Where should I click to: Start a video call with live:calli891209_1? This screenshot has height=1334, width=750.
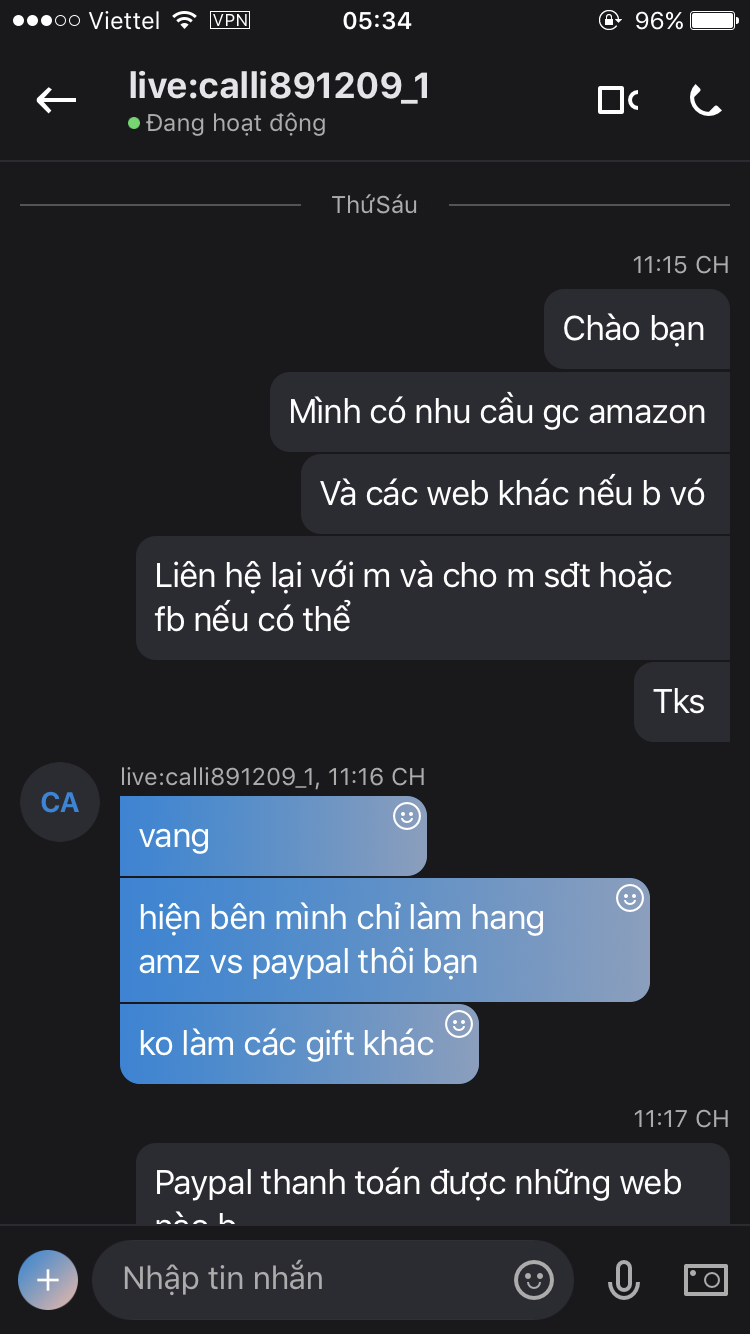[x=617, y=100]
